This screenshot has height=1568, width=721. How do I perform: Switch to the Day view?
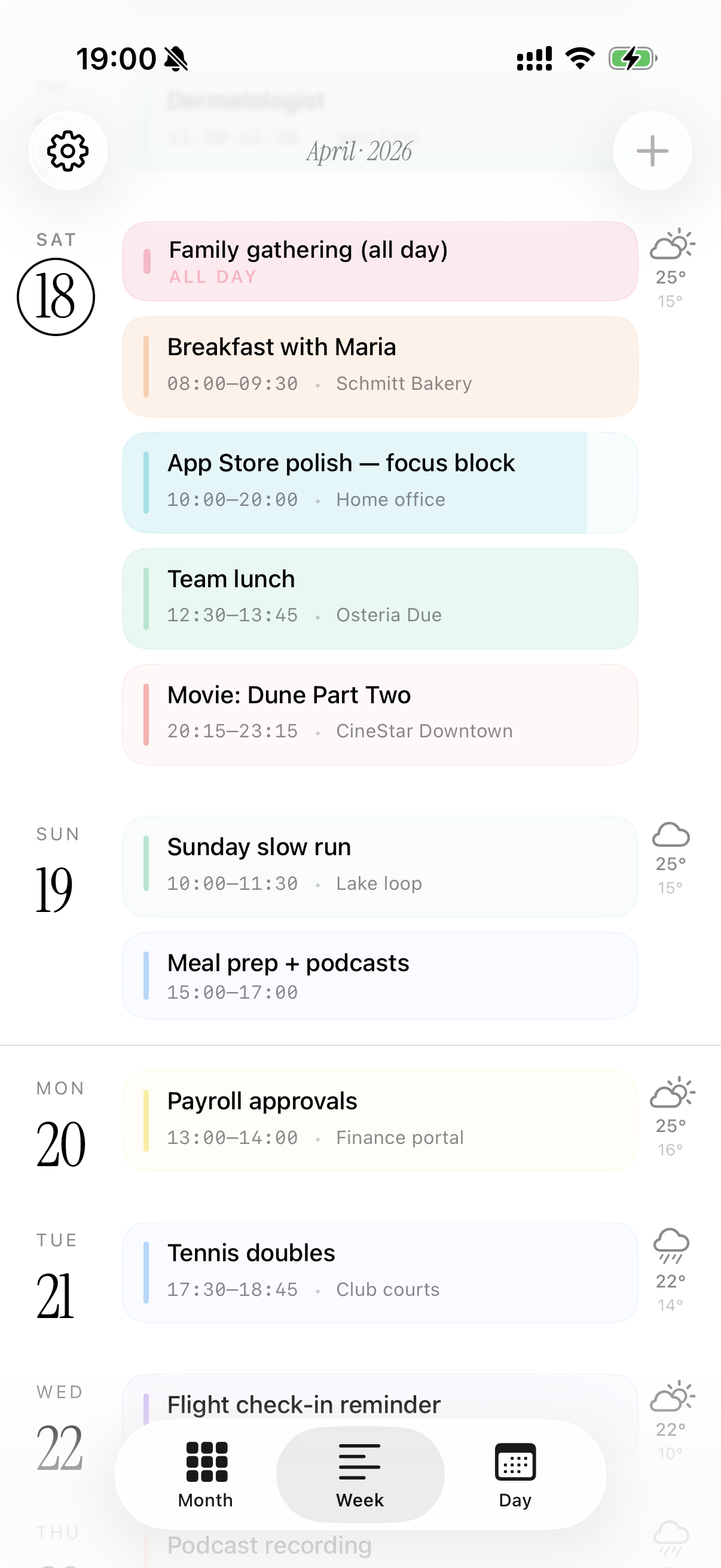[515, 1474]
